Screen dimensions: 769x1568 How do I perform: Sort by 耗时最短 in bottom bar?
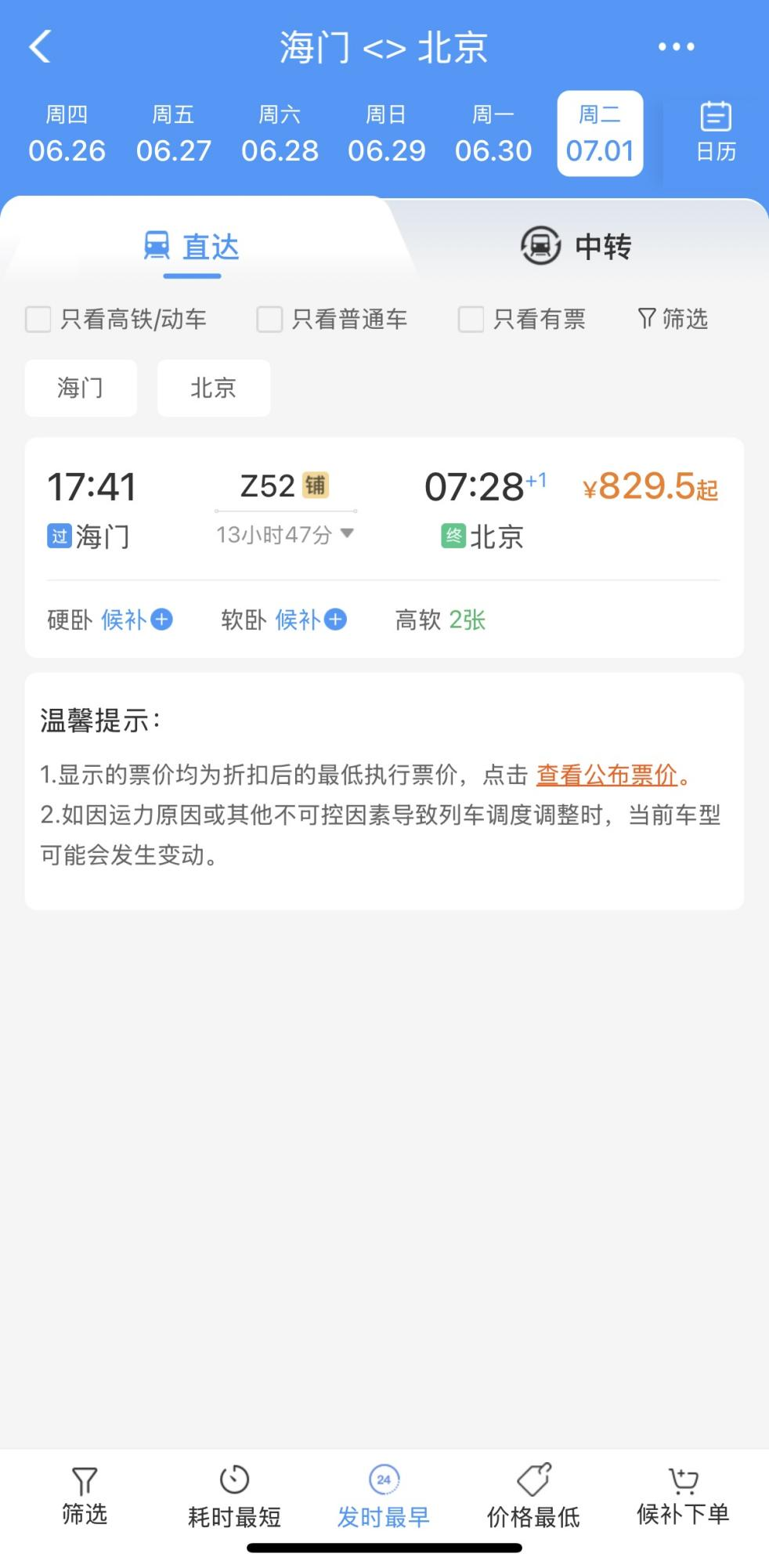[234, 1497]
